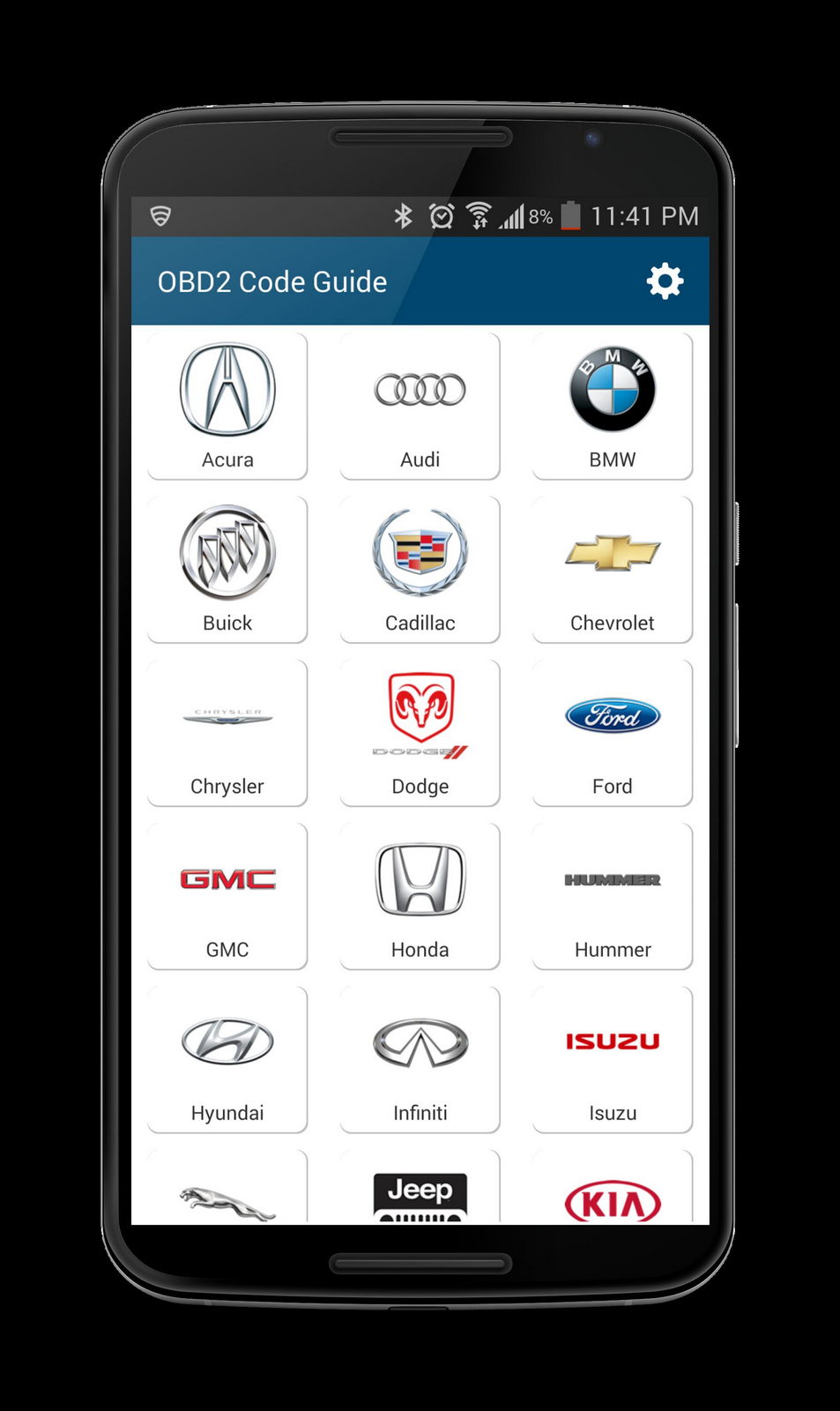
Task: Tap the Dodge brand tile
Action: 420,732
